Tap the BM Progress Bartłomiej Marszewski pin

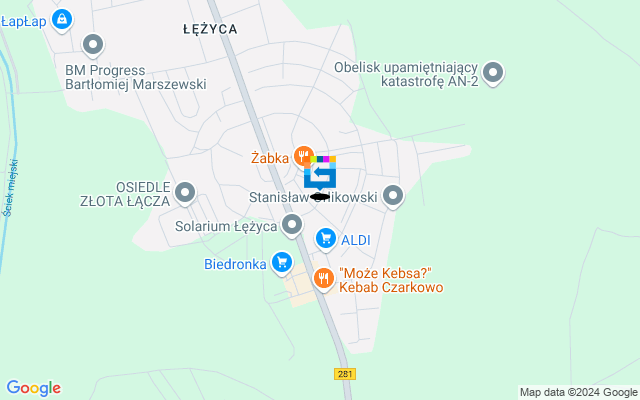click(94, 44)
